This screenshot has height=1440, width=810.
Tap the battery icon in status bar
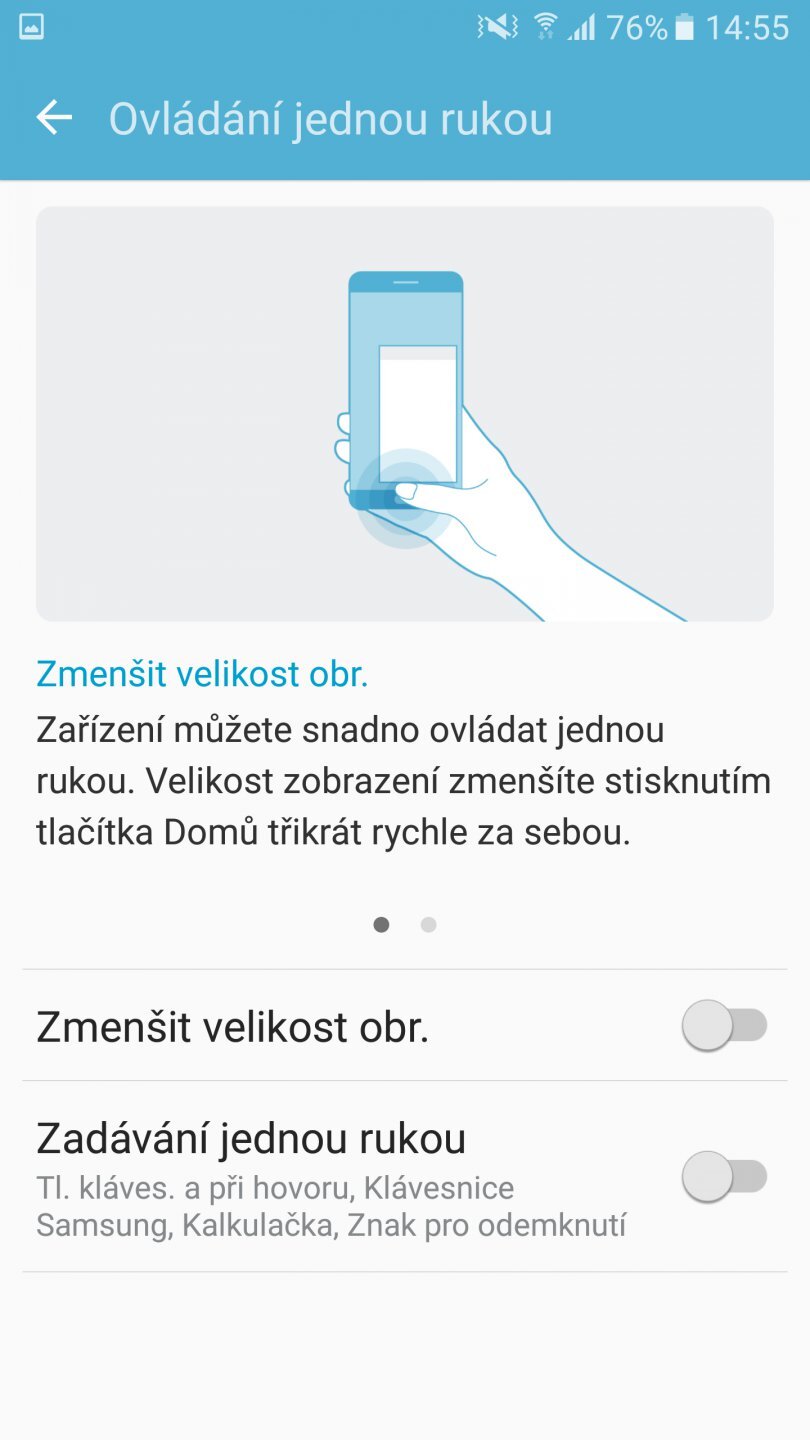coord(684,27)
